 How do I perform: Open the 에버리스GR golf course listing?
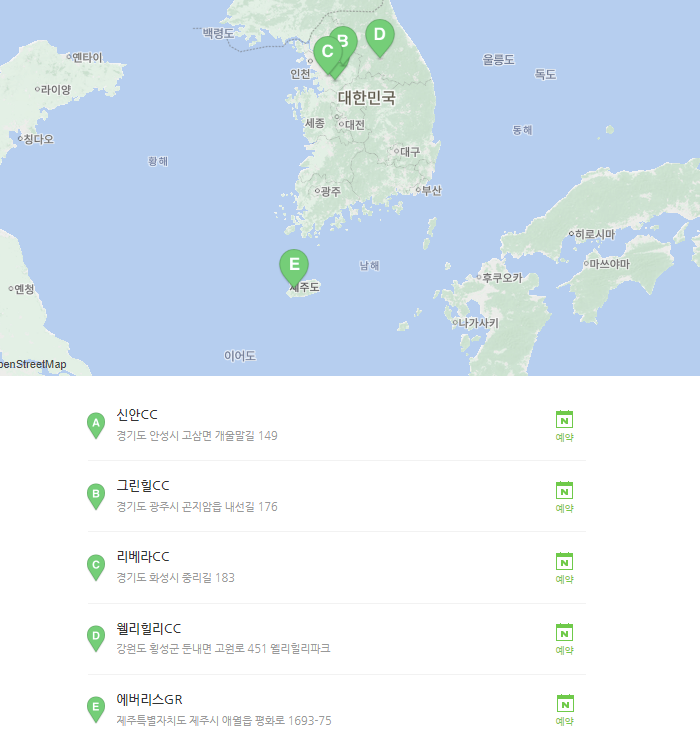(x=149, y=700)
